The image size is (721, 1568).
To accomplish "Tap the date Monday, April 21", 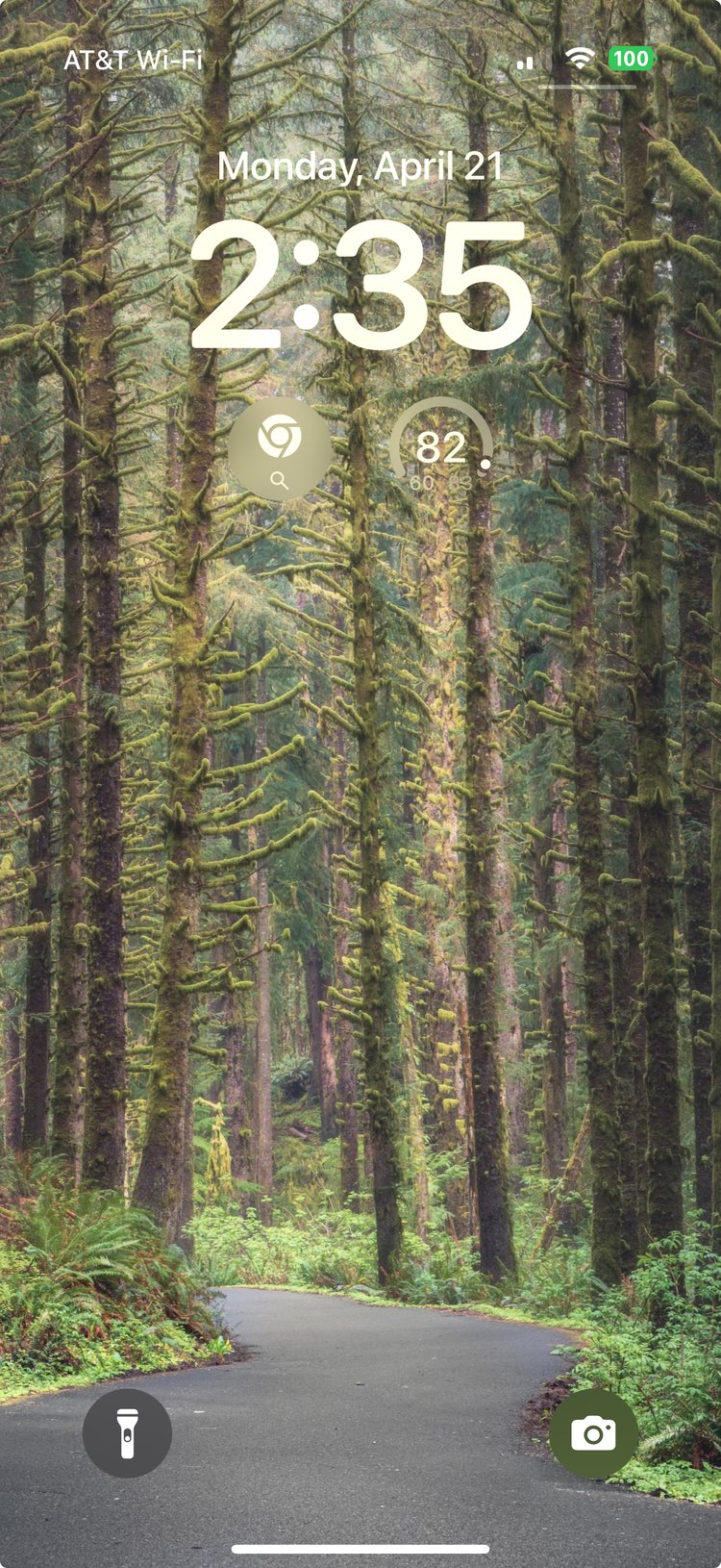I will pos(360,166).
